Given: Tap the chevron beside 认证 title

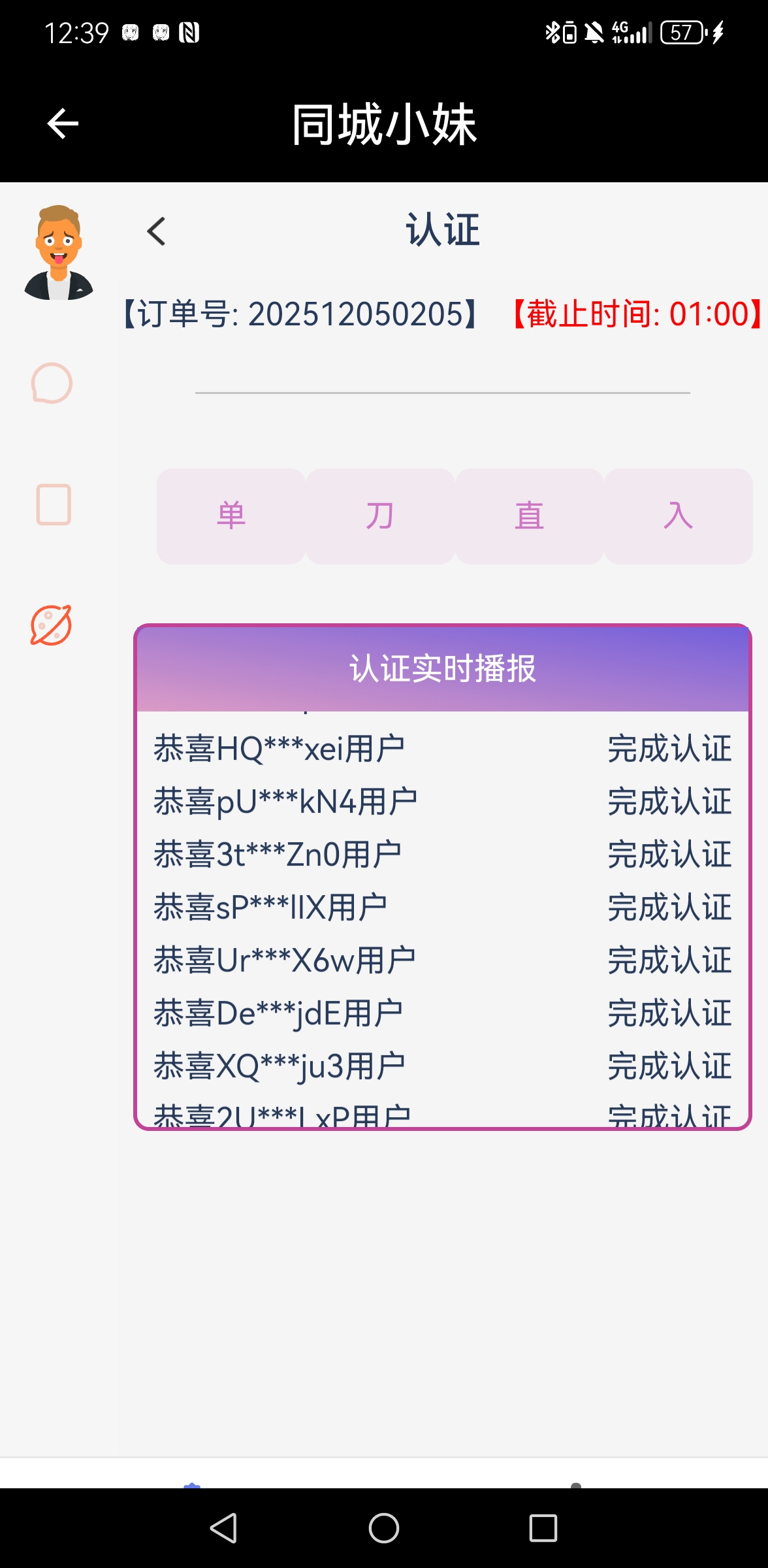Looking at the screenshot, I should [x=156, y=231].
